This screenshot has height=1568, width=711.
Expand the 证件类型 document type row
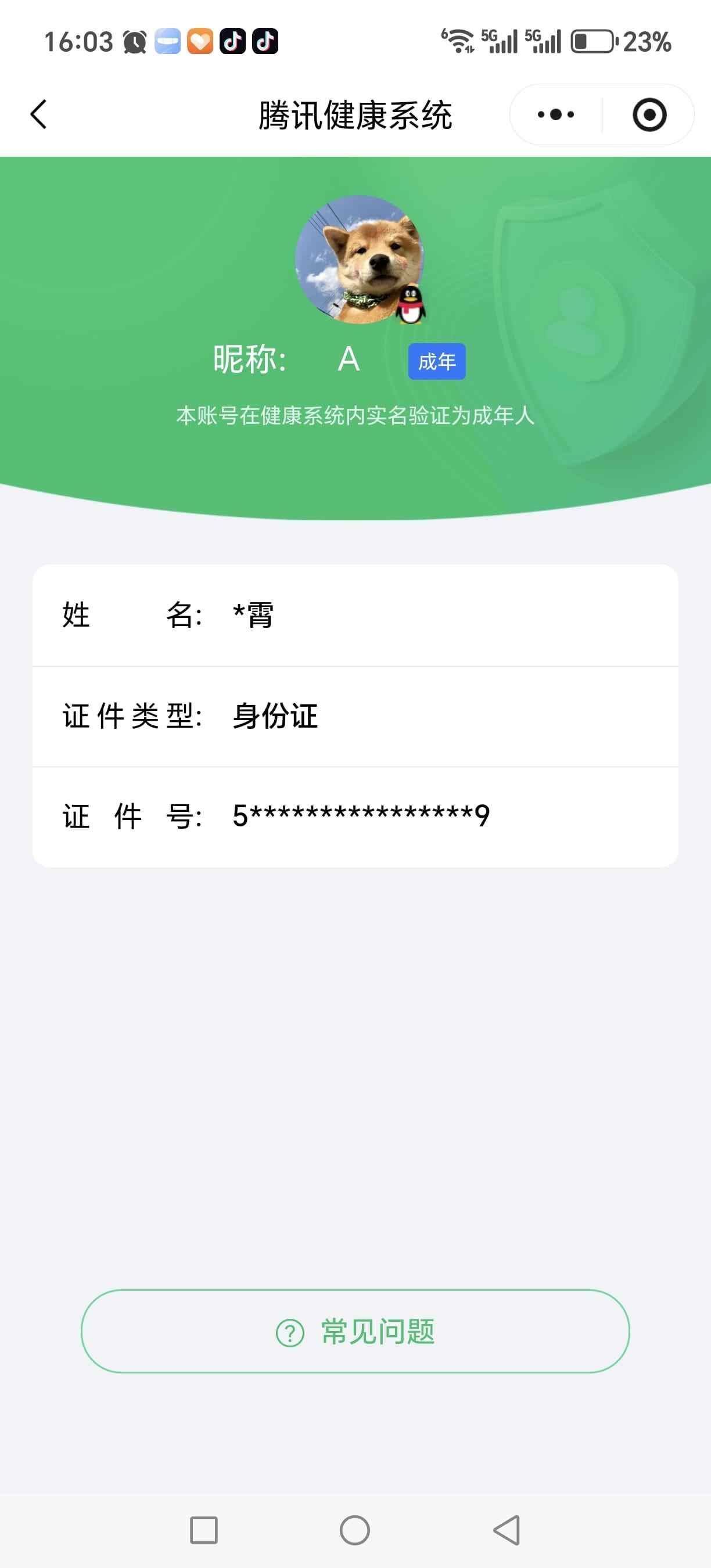355,718
